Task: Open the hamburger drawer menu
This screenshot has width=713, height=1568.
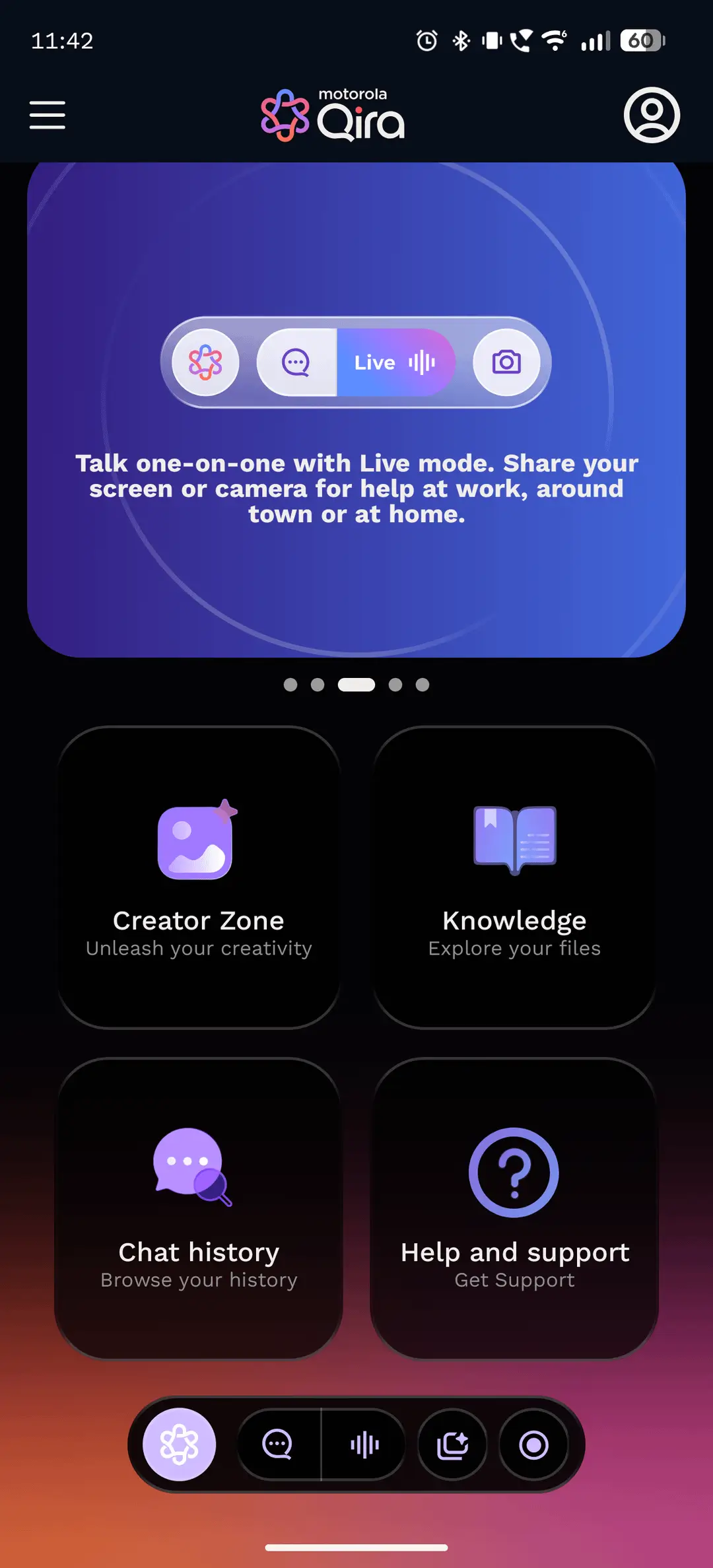Action: tap(48, 116)
